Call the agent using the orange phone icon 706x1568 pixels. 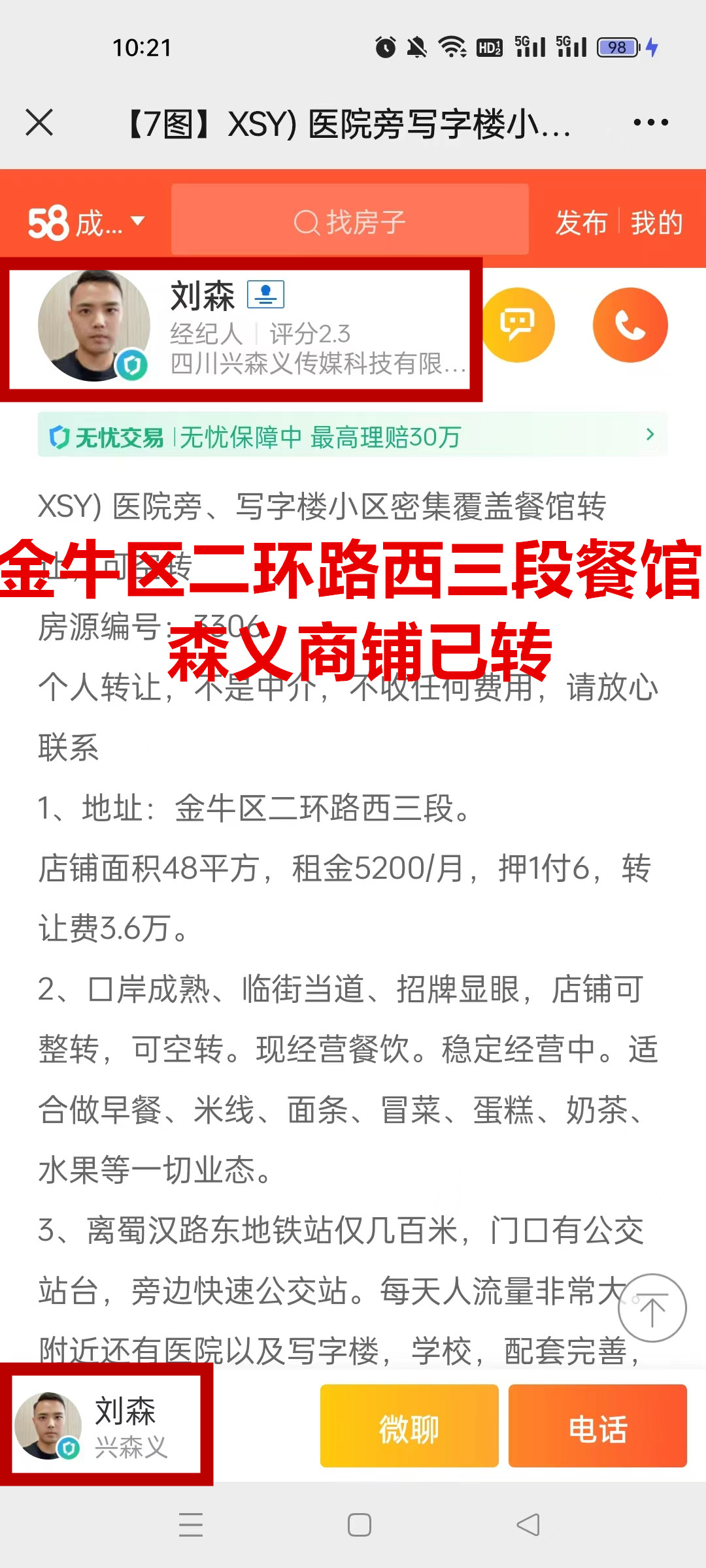point(630,325)
